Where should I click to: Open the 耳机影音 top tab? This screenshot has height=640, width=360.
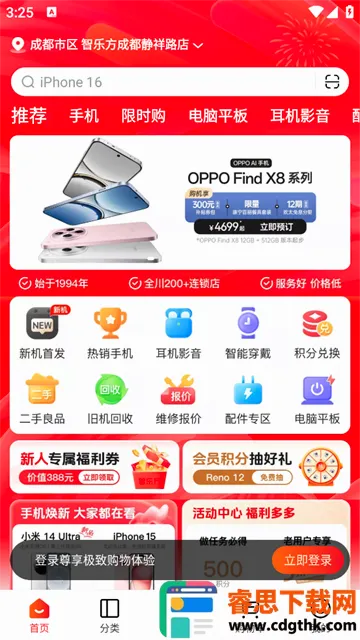click(x=300, y=116)
